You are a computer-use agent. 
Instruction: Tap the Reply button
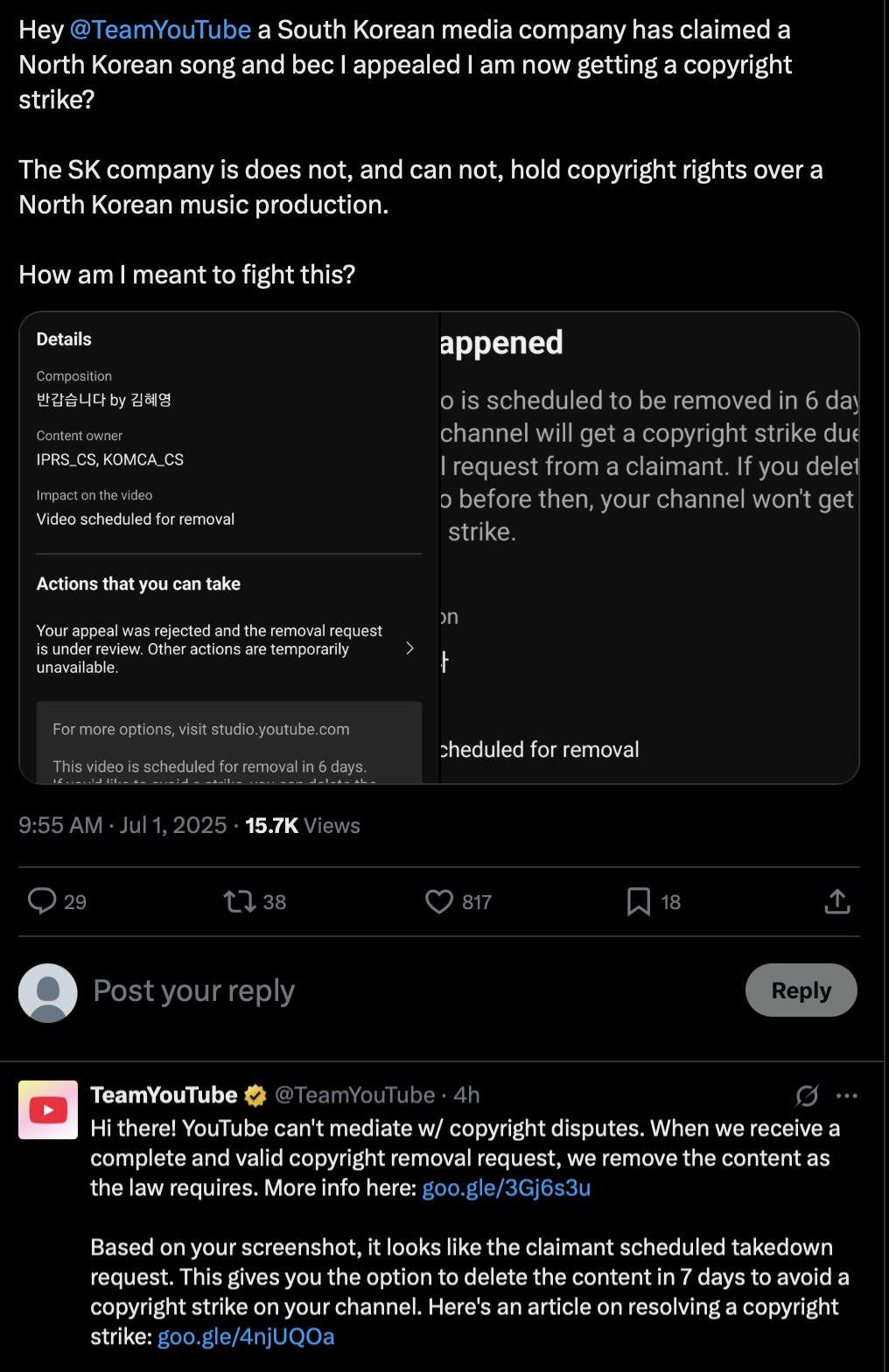coord(801,990)
